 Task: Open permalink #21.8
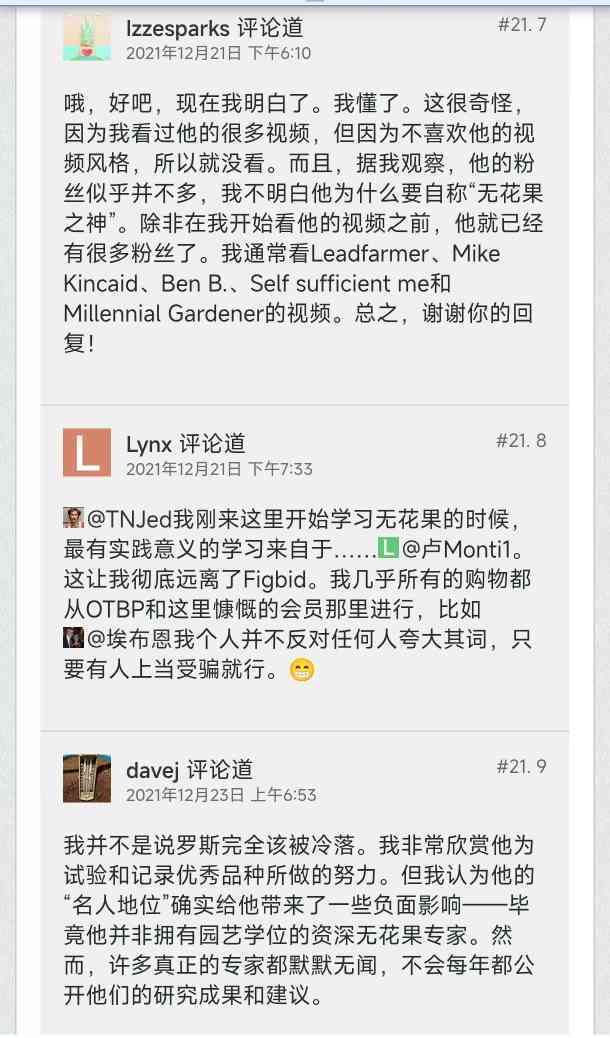click(521, 441)
